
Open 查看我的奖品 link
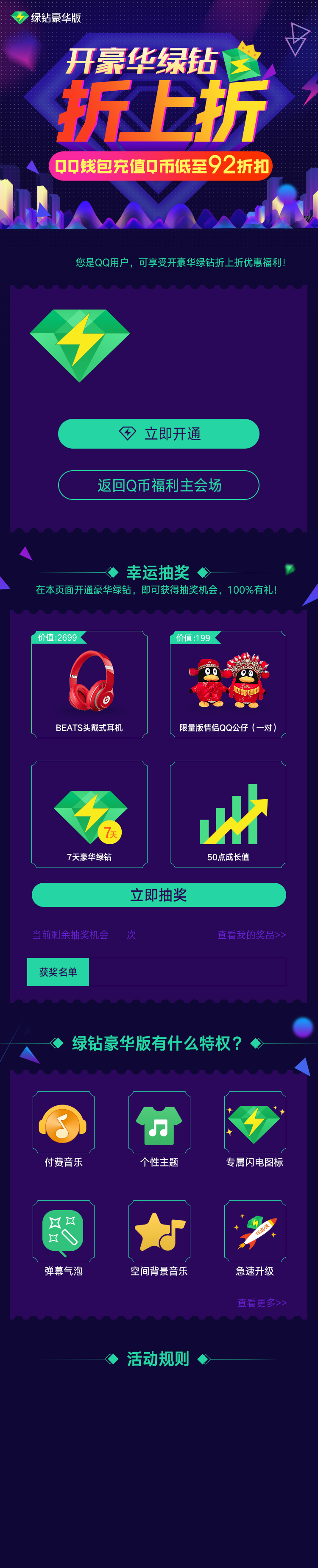coord(251,935)
